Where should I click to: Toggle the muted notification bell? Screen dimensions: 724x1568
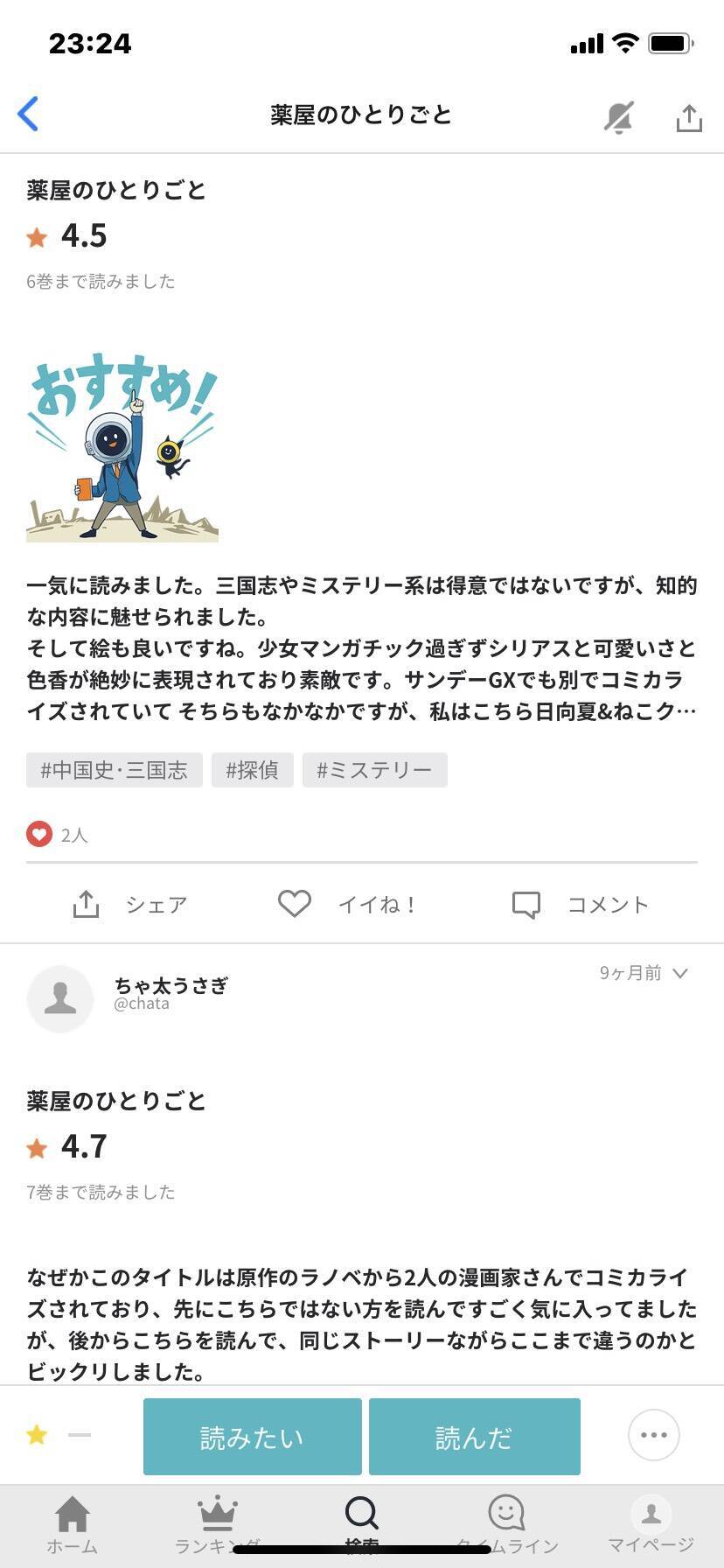pos(619,117)
